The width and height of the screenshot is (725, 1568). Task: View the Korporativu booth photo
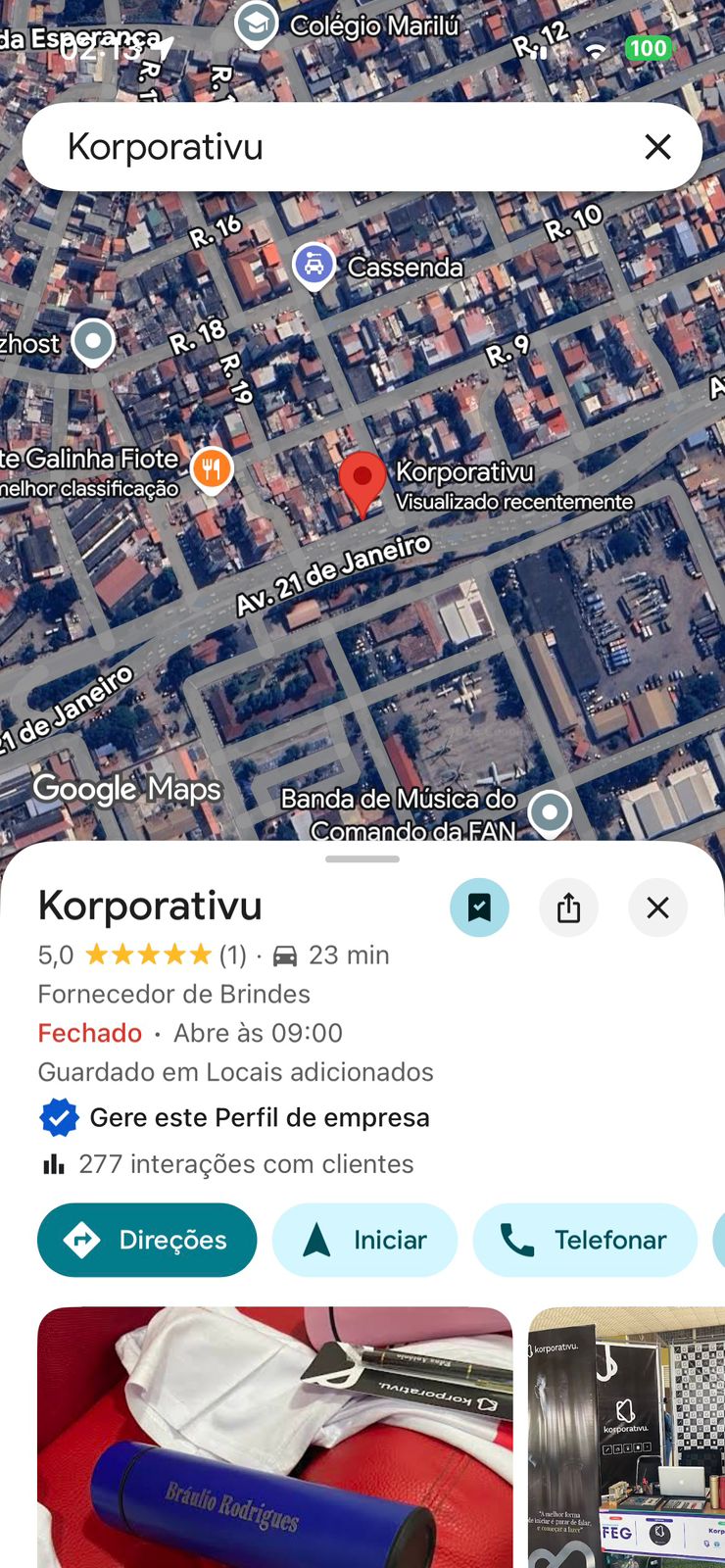(x=627, y=1437)
